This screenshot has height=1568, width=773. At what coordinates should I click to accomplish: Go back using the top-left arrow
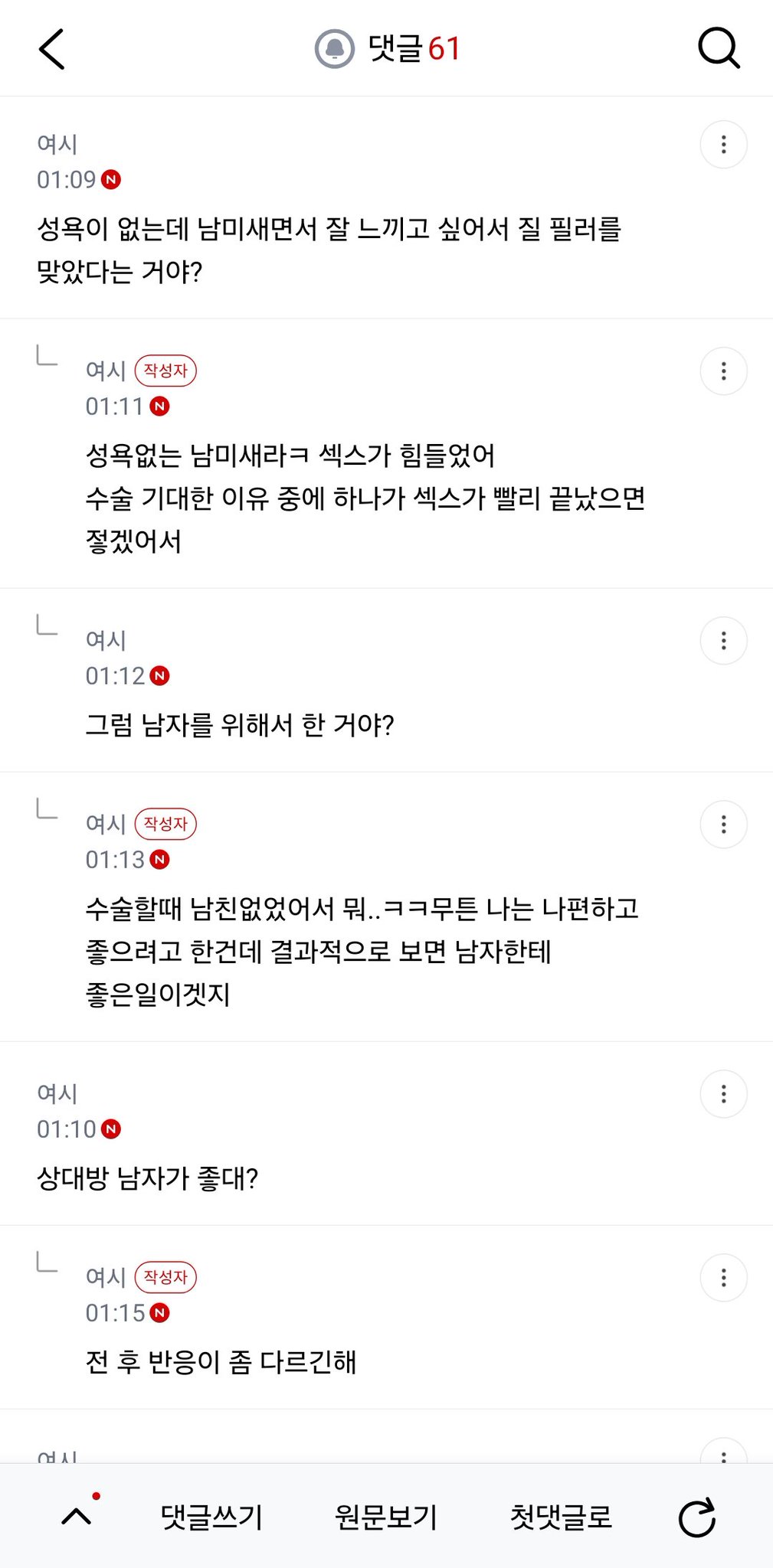[51, 49]
